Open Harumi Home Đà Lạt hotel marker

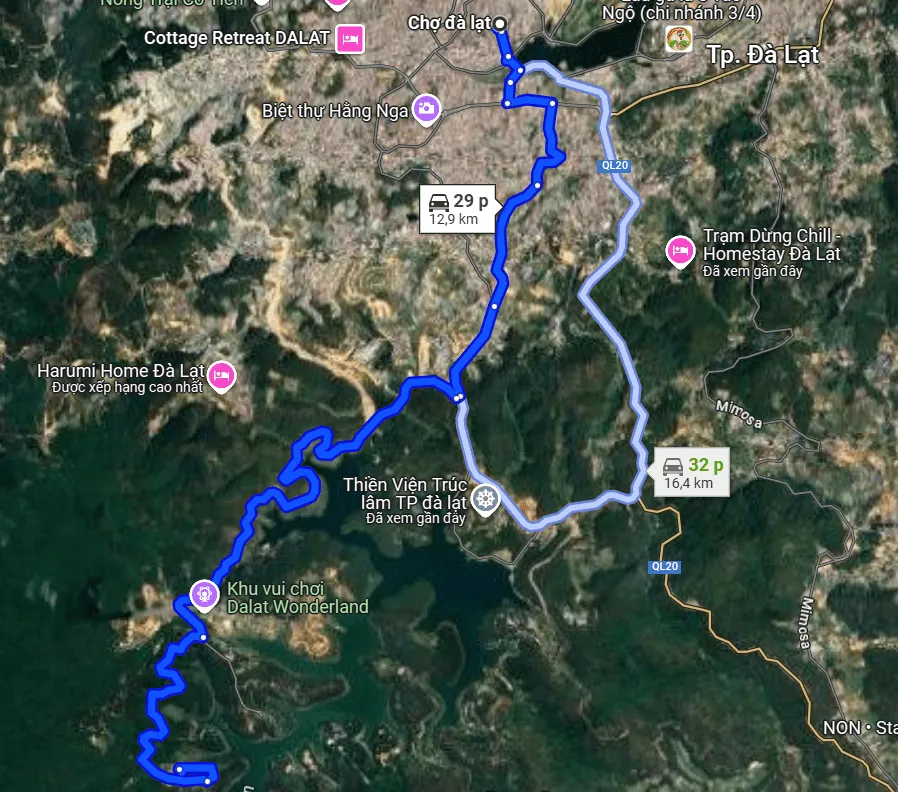click(222, 375)
